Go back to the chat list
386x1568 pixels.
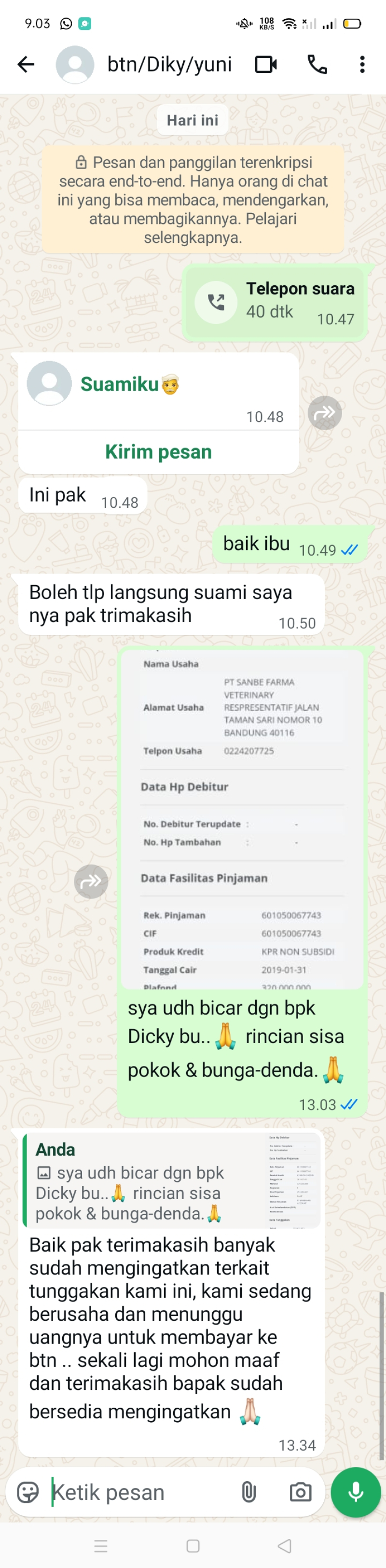click(x=26, y=64)
